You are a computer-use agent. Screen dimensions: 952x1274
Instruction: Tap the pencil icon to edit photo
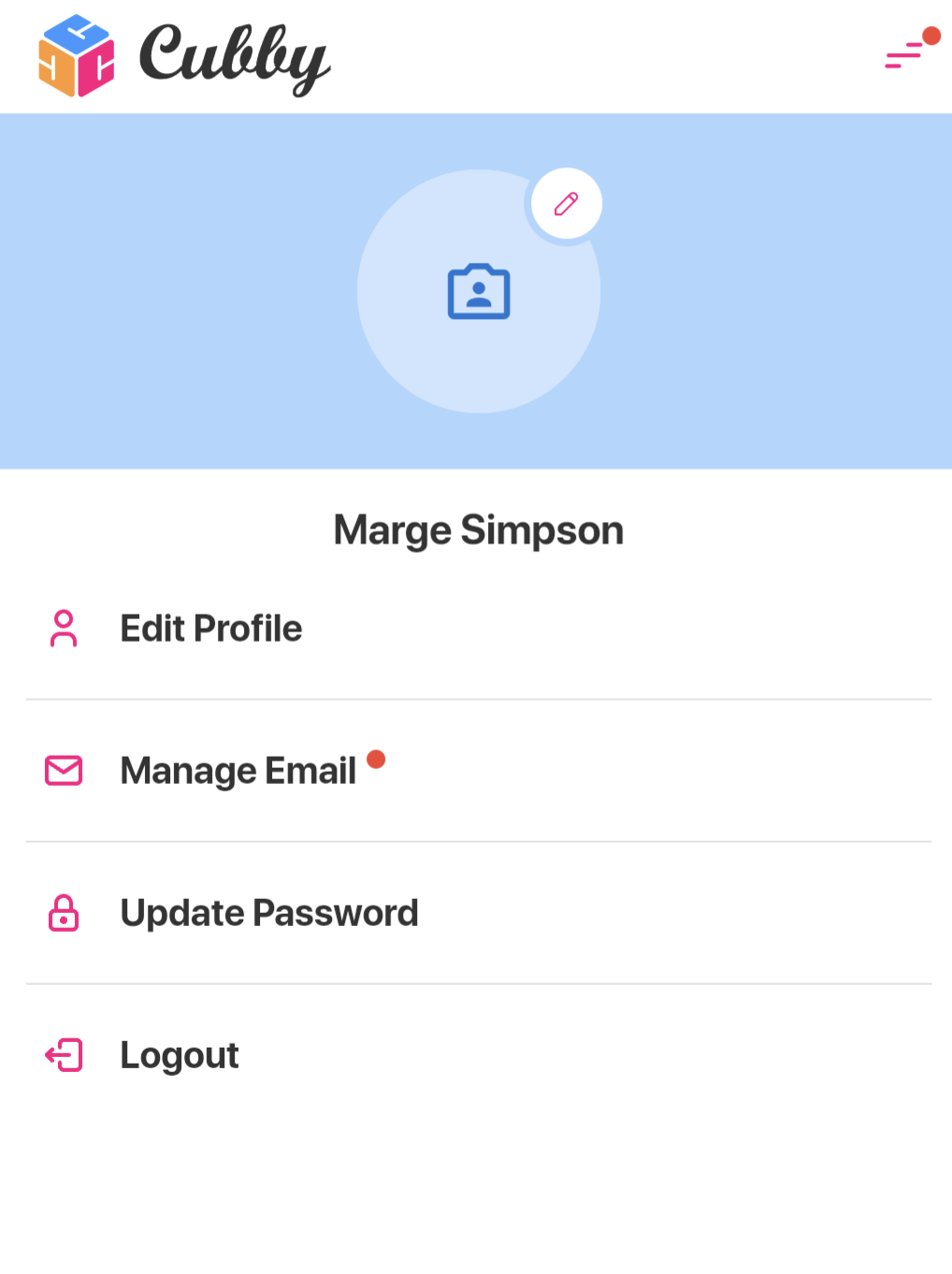click(567, 204)
